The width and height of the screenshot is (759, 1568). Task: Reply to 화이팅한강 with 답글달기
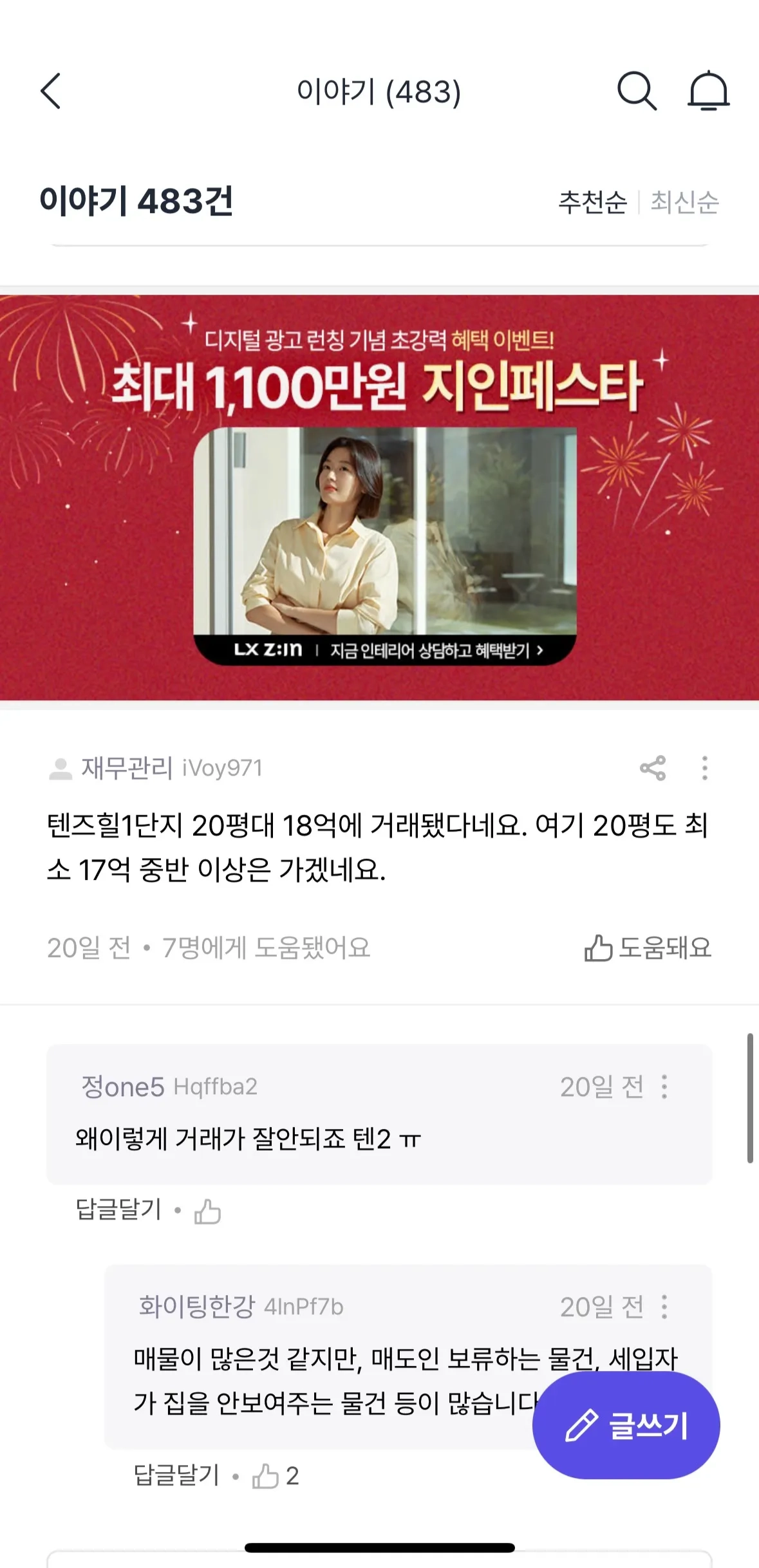point(176,1475)
